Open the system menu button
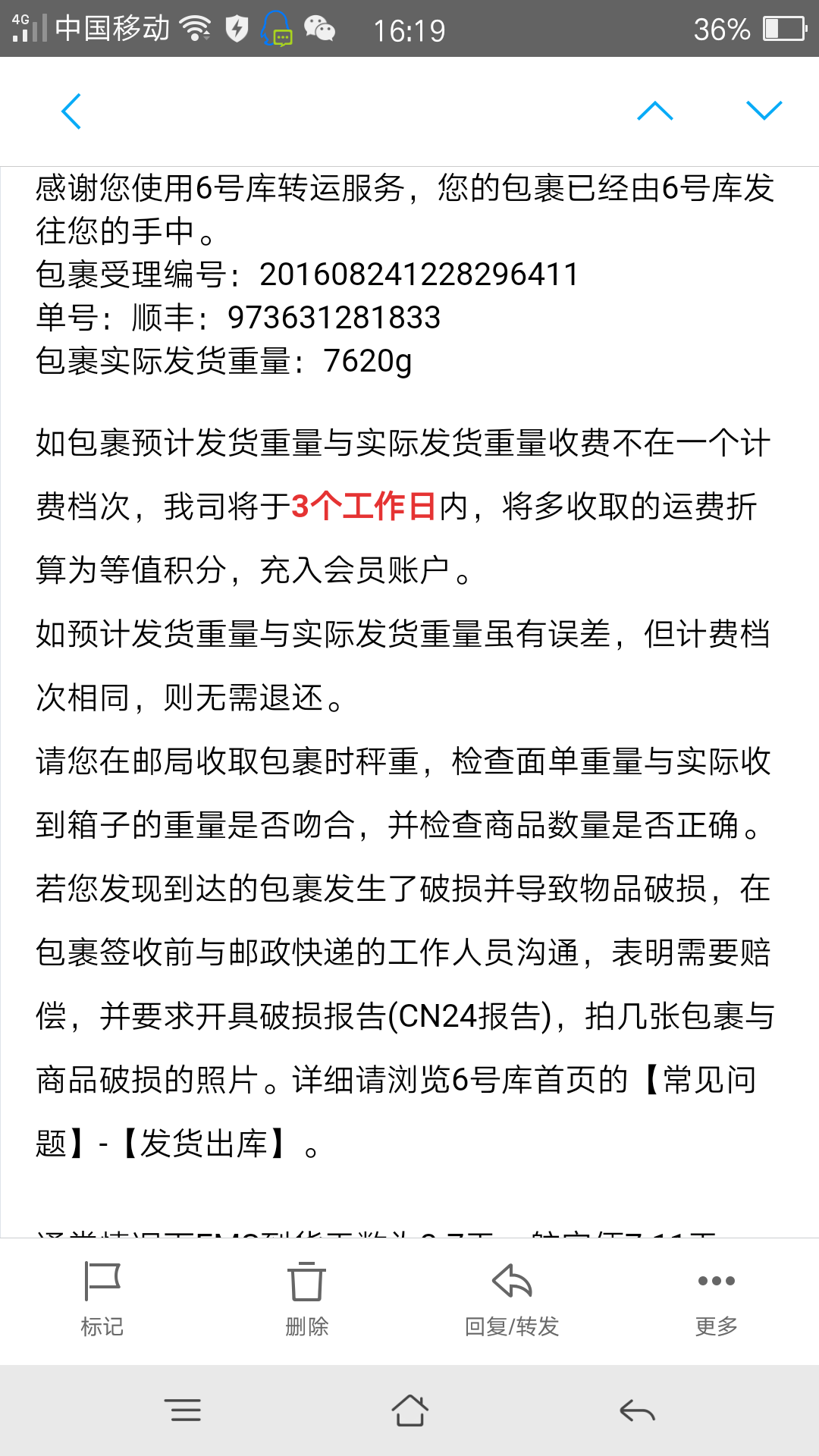This screenshot has height=1456, width=819. pos(183,1410)
